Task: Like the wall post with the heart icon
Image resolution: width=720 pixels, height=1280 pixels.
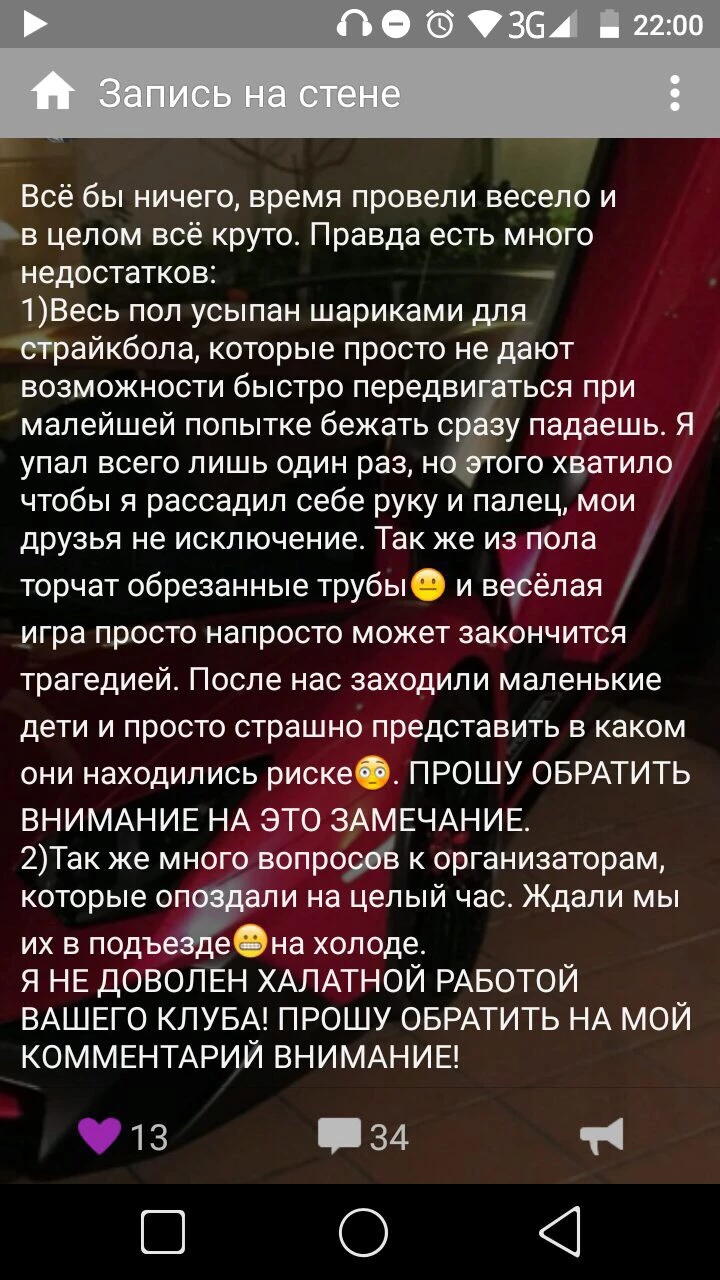Action: pos(99,1136)
